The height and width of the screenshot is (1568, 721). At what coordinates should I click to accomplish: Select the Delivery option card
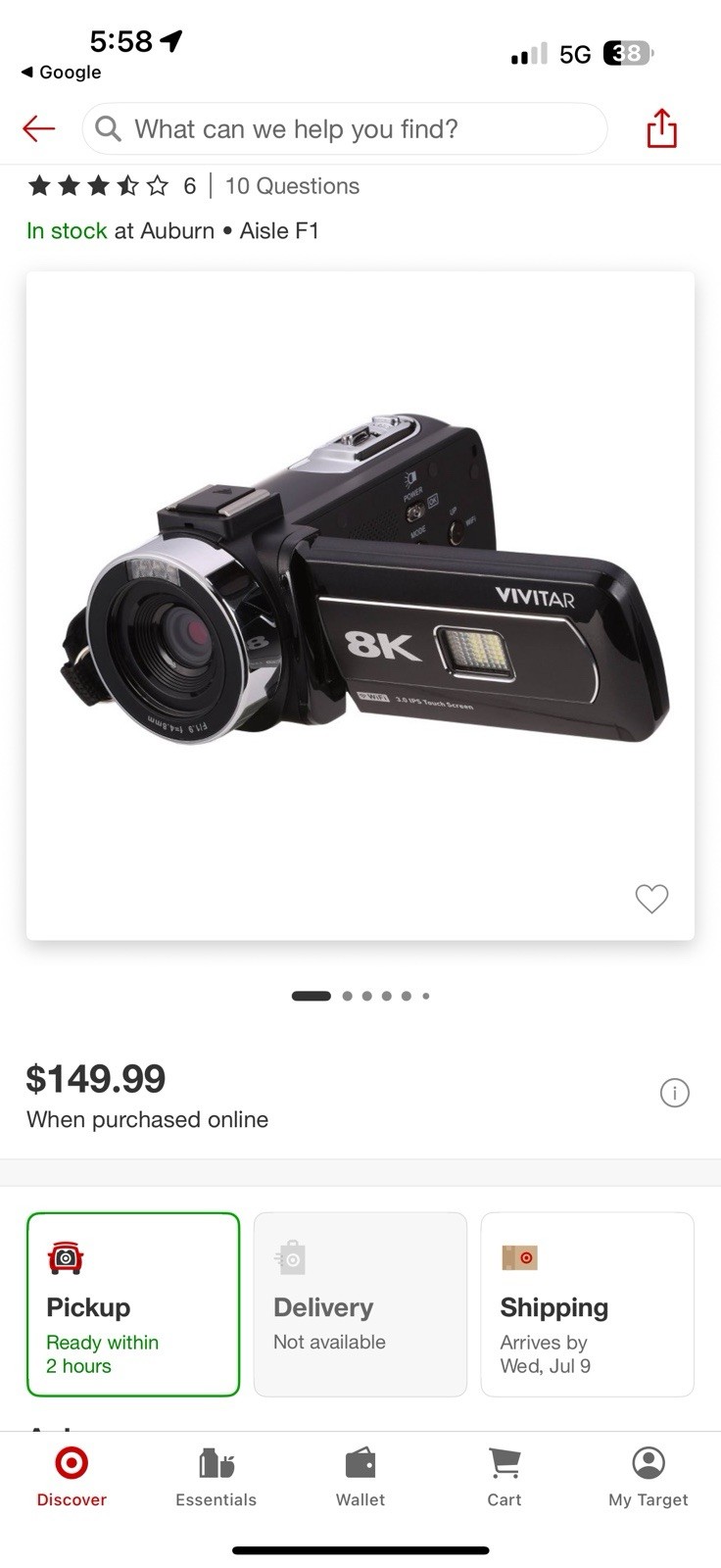point(360,1303)
